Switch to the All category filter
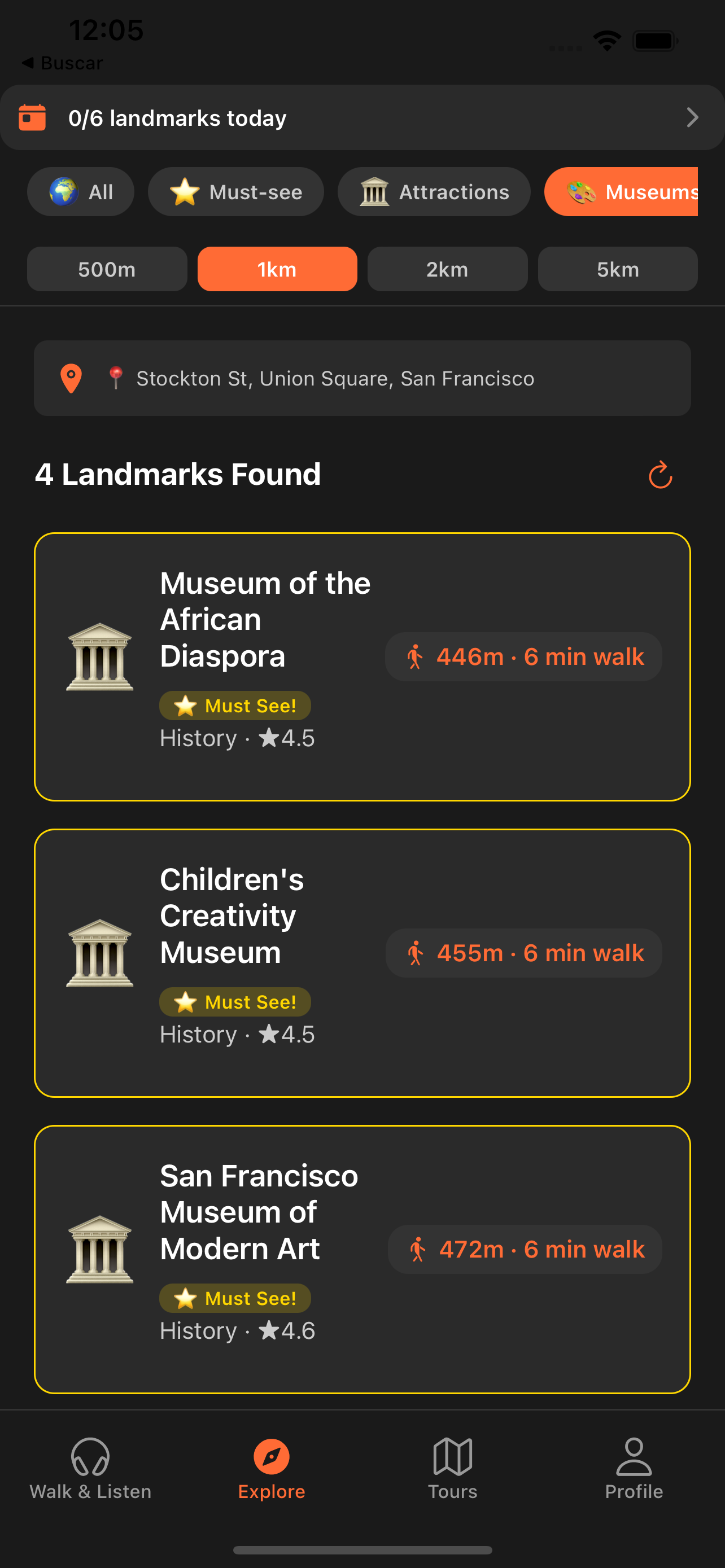This screenshot has height=1568, width=725. (81, 192)
